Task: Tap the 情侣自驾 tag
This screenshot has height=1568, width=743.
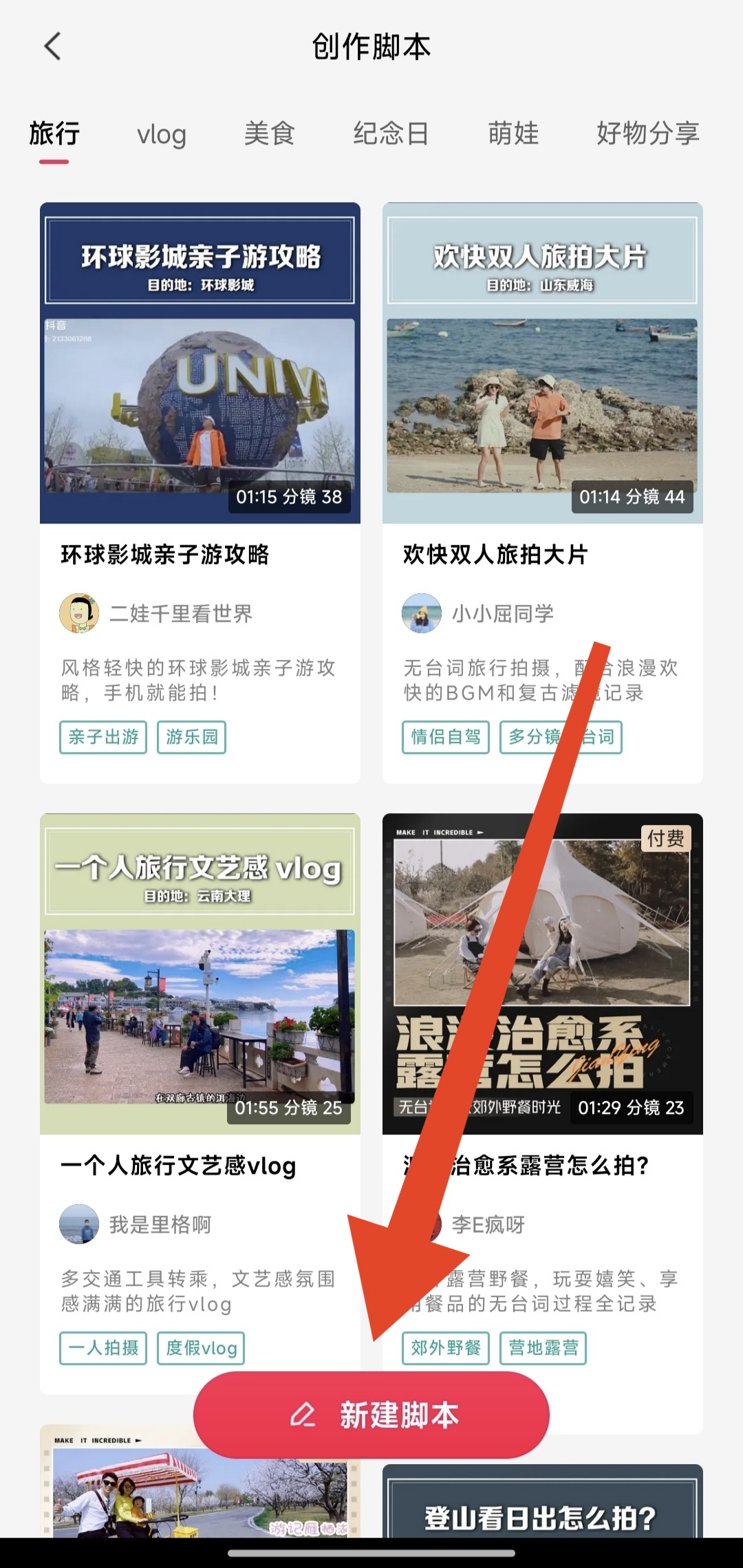Action: 445,738
